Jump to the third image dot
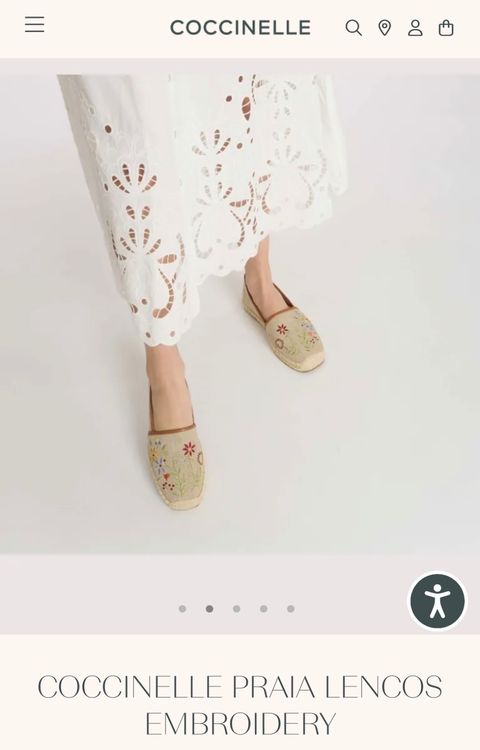 (x=236, y=608)
